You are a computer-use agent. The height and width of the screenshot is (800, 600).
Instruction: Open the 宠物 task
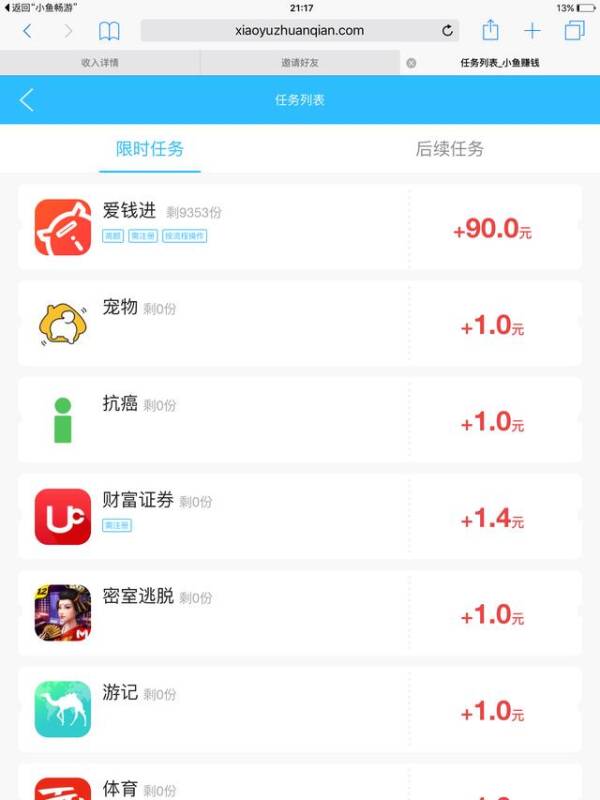click(299, 324)
